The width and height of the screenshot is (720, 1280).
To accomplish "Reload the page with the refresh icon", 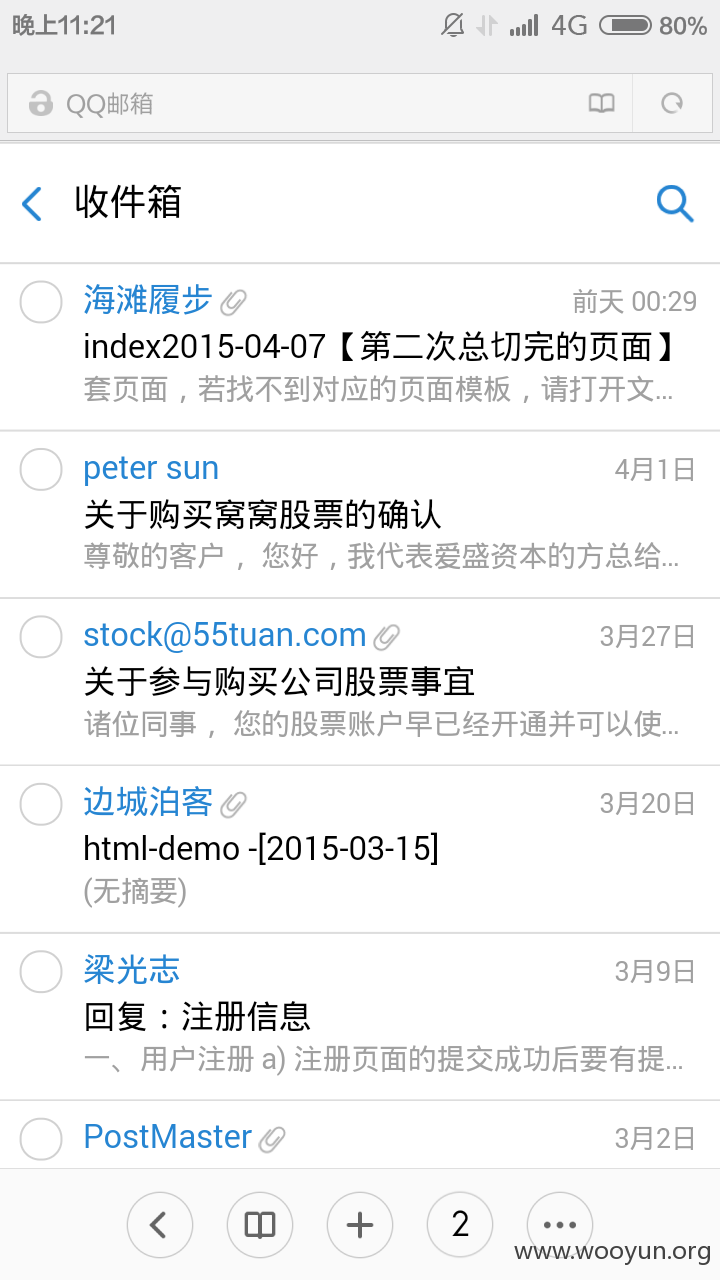I will 673,103.
